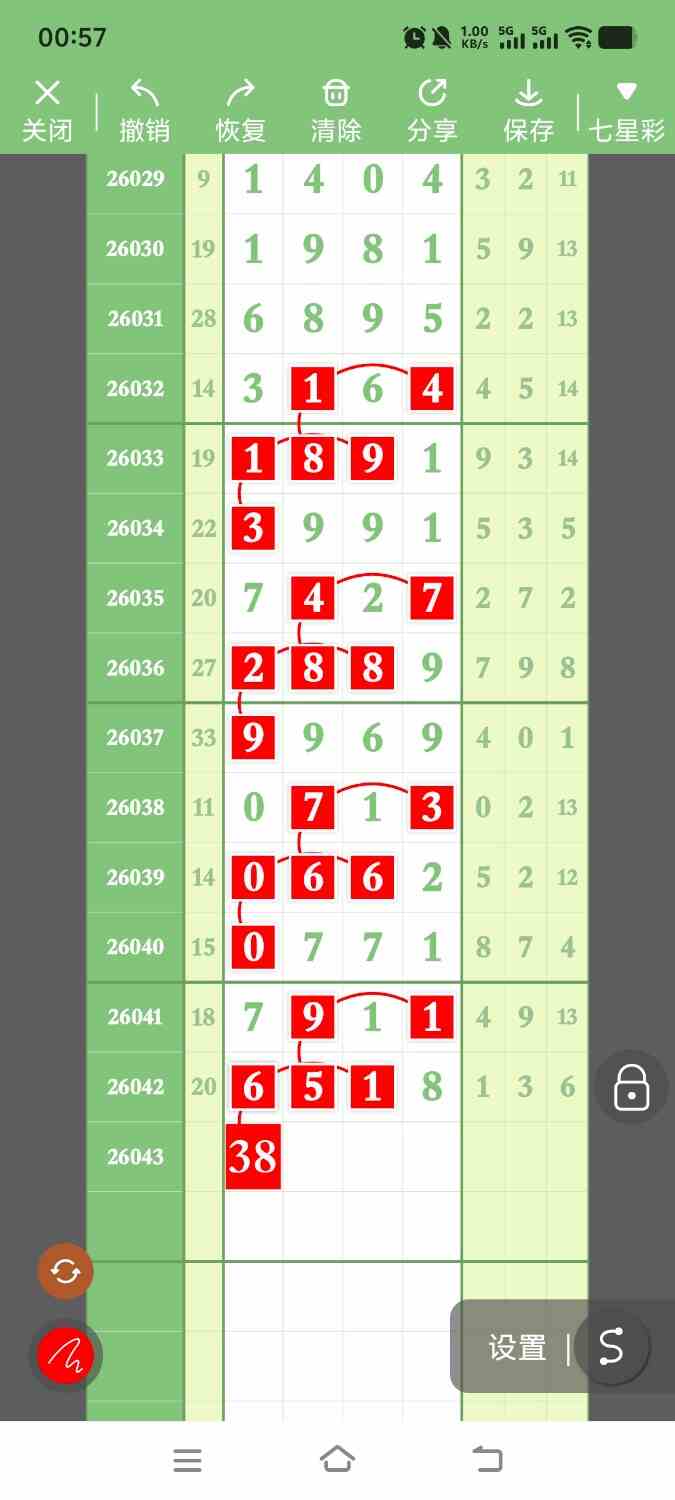Screen dimensions: 675x1500
Task: Close the chart editor with 关闭
Action: pos(47,112)
